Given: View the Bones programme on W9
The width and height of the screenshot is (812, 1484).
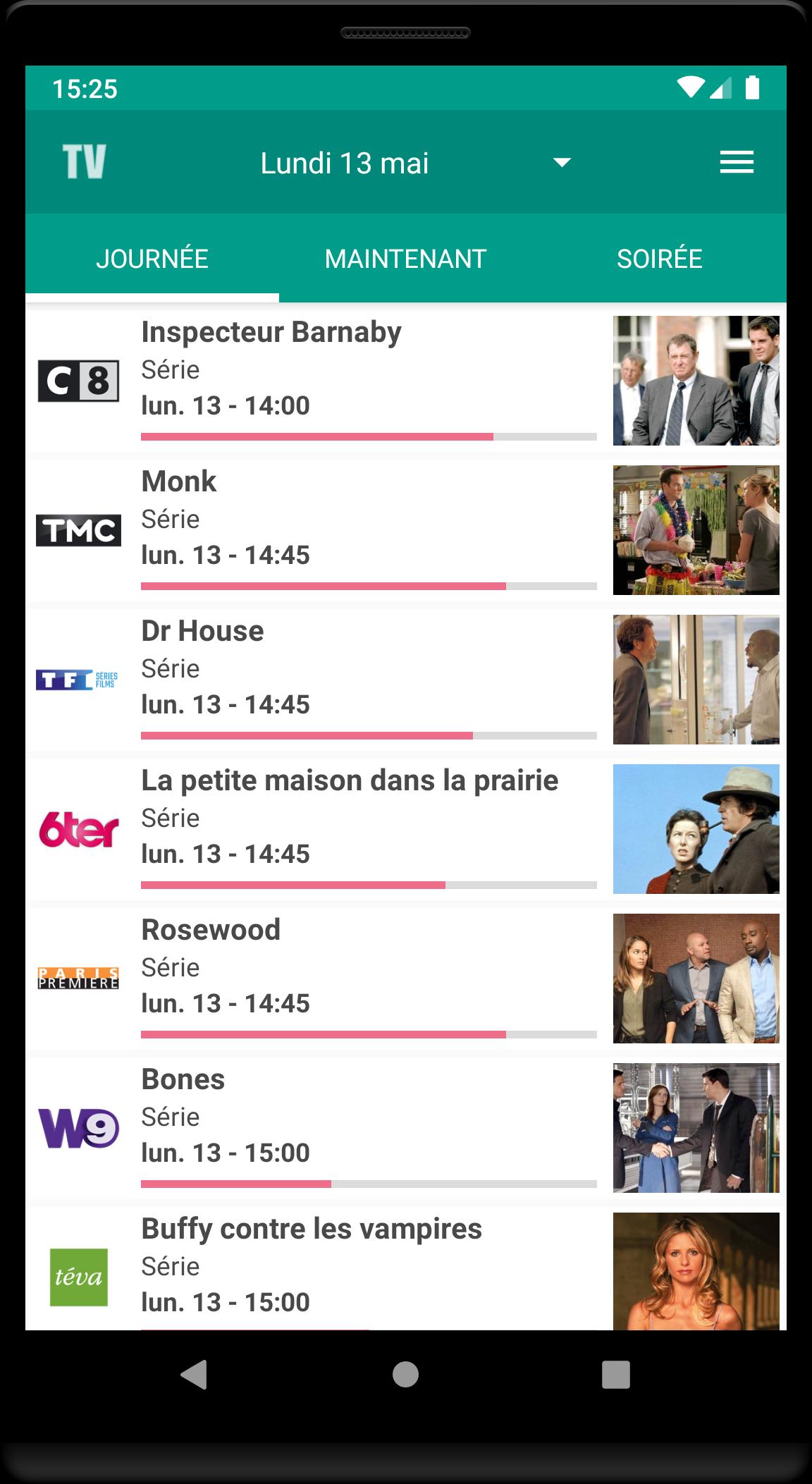Looking at the screenshot, I should 406,1128.
